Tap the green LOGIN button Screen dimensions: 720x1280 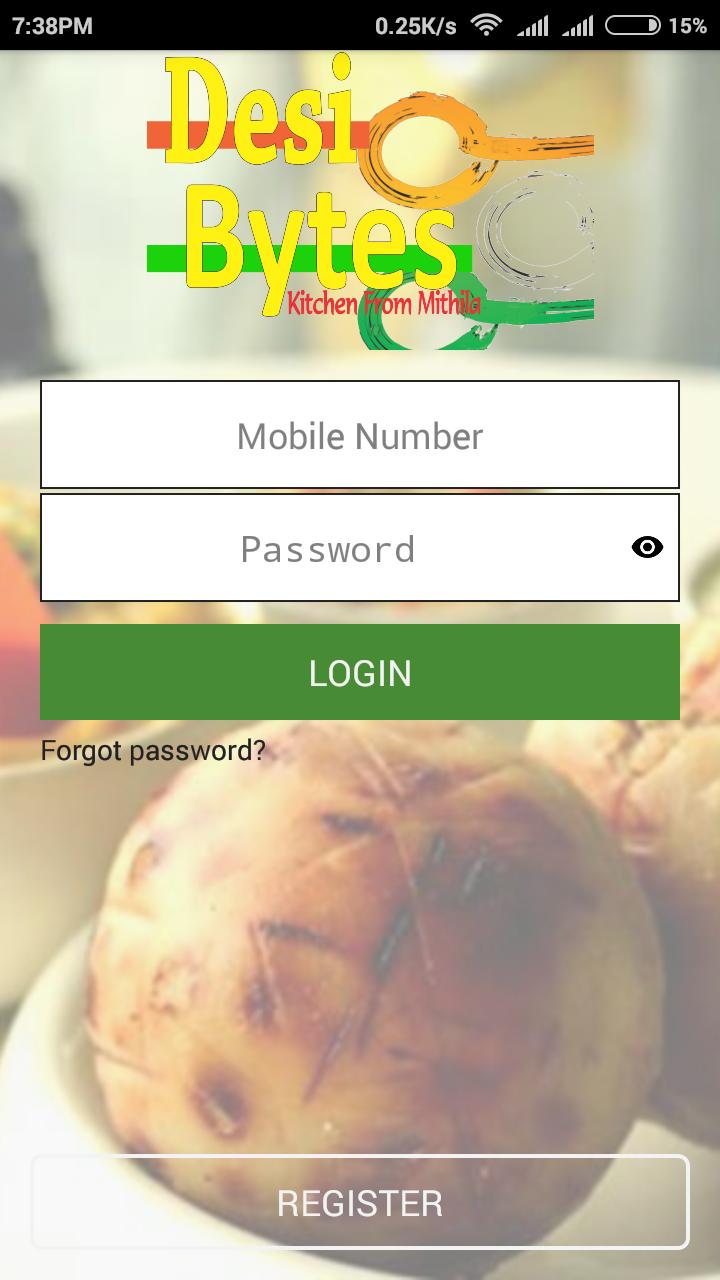tap(360, 672)
